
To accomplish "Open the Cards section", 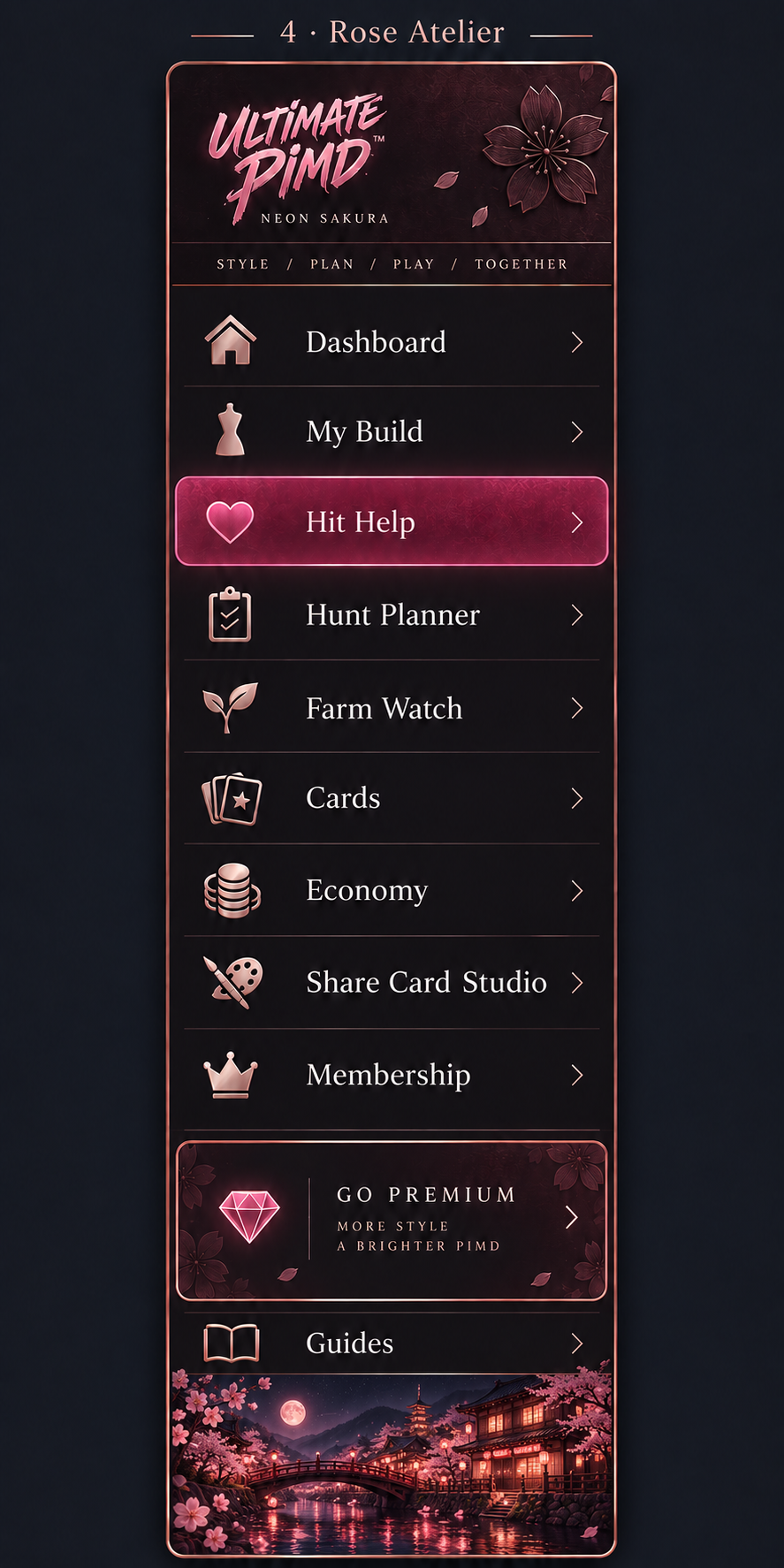I will 392,798.
